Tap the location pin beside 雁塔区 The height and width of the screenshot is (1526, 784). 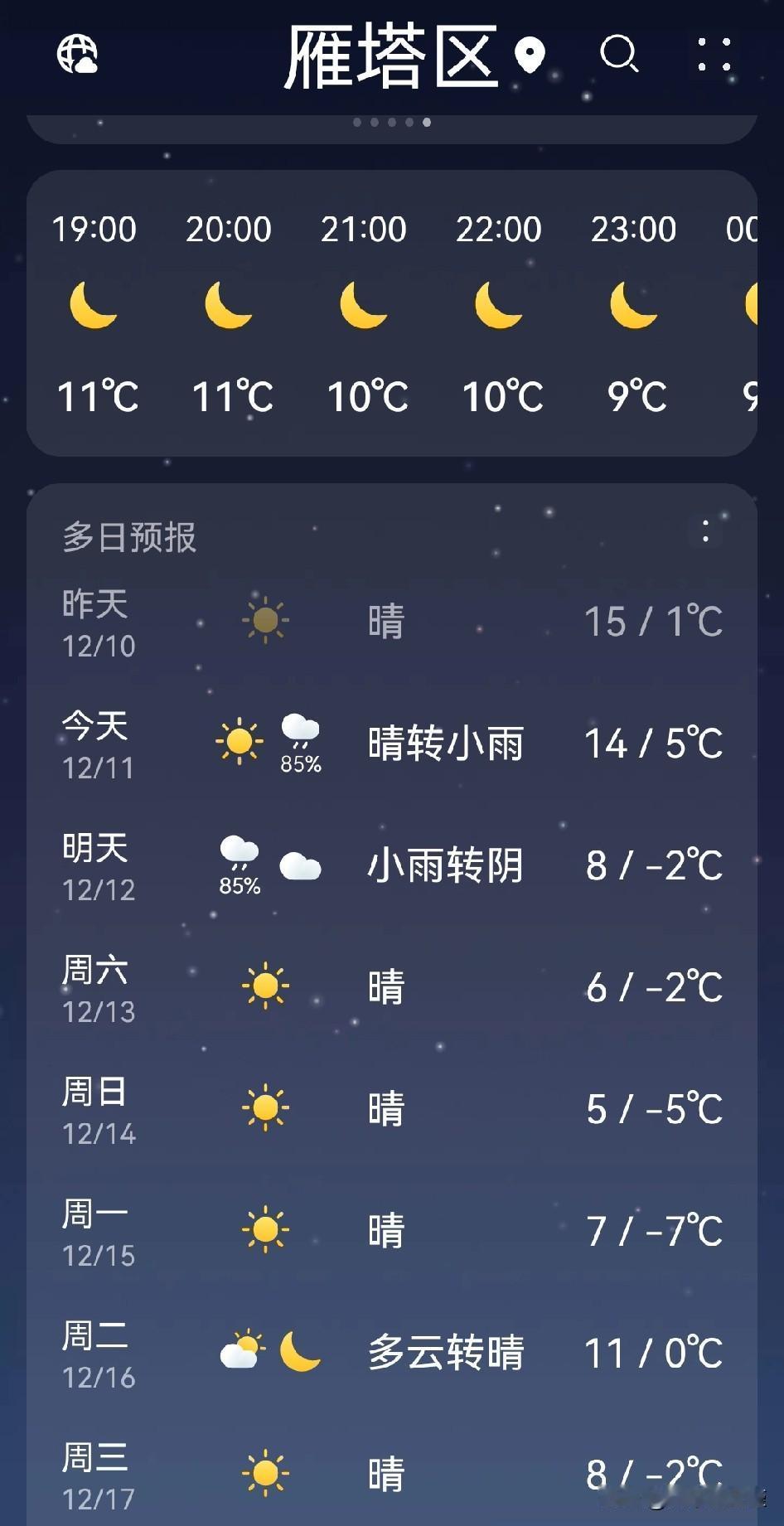pyautogui.click(x=528, y=55)
